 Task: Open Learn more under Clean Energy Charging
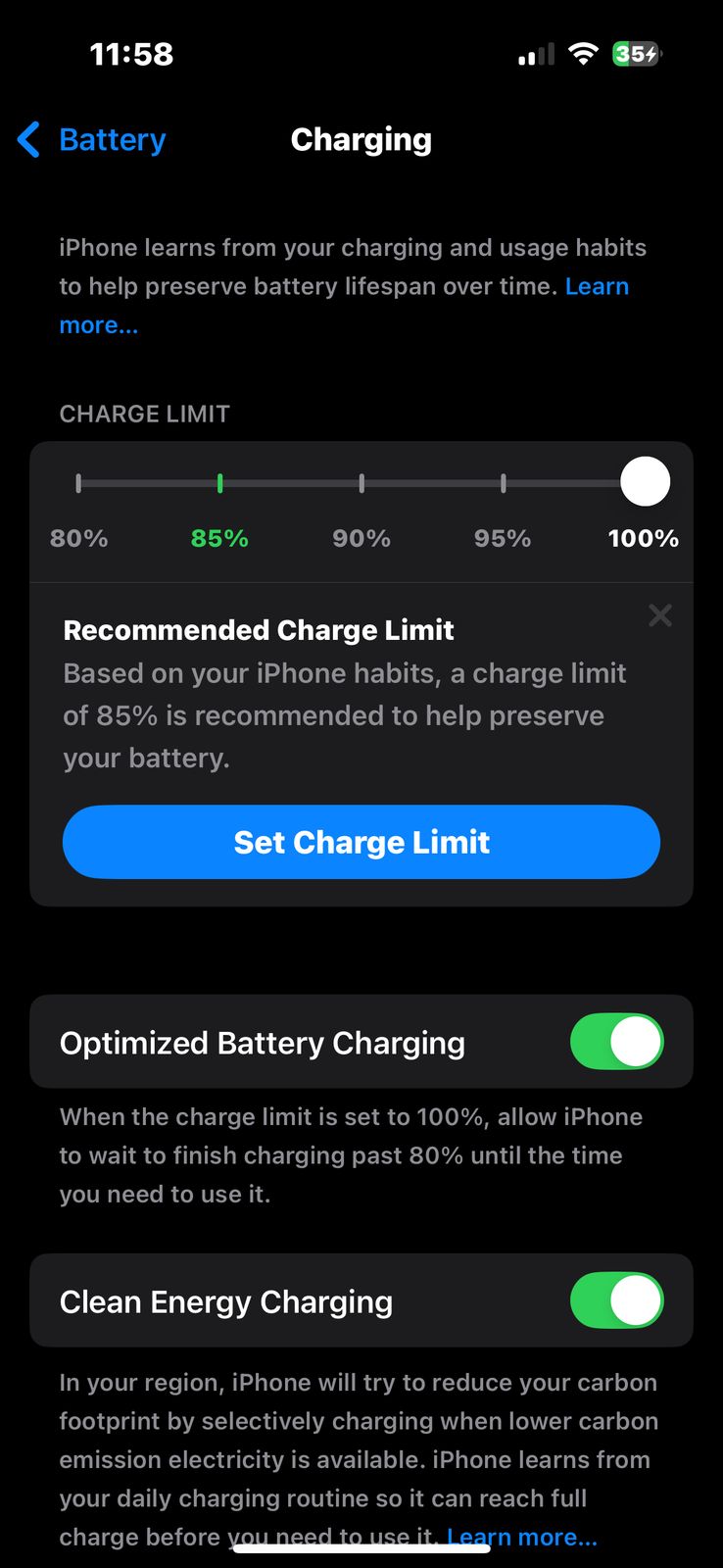(x=522, y=1536)
